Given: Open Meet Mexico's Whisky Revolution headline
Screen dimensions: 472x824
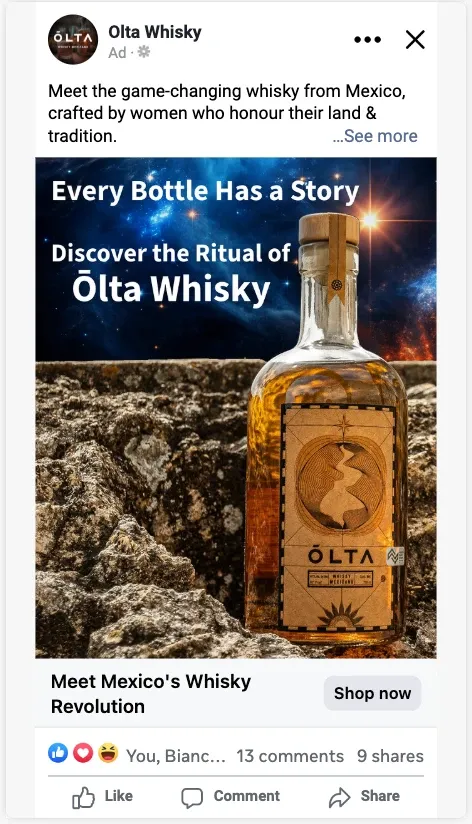Looking at the screenshot, I should point(151,694).
